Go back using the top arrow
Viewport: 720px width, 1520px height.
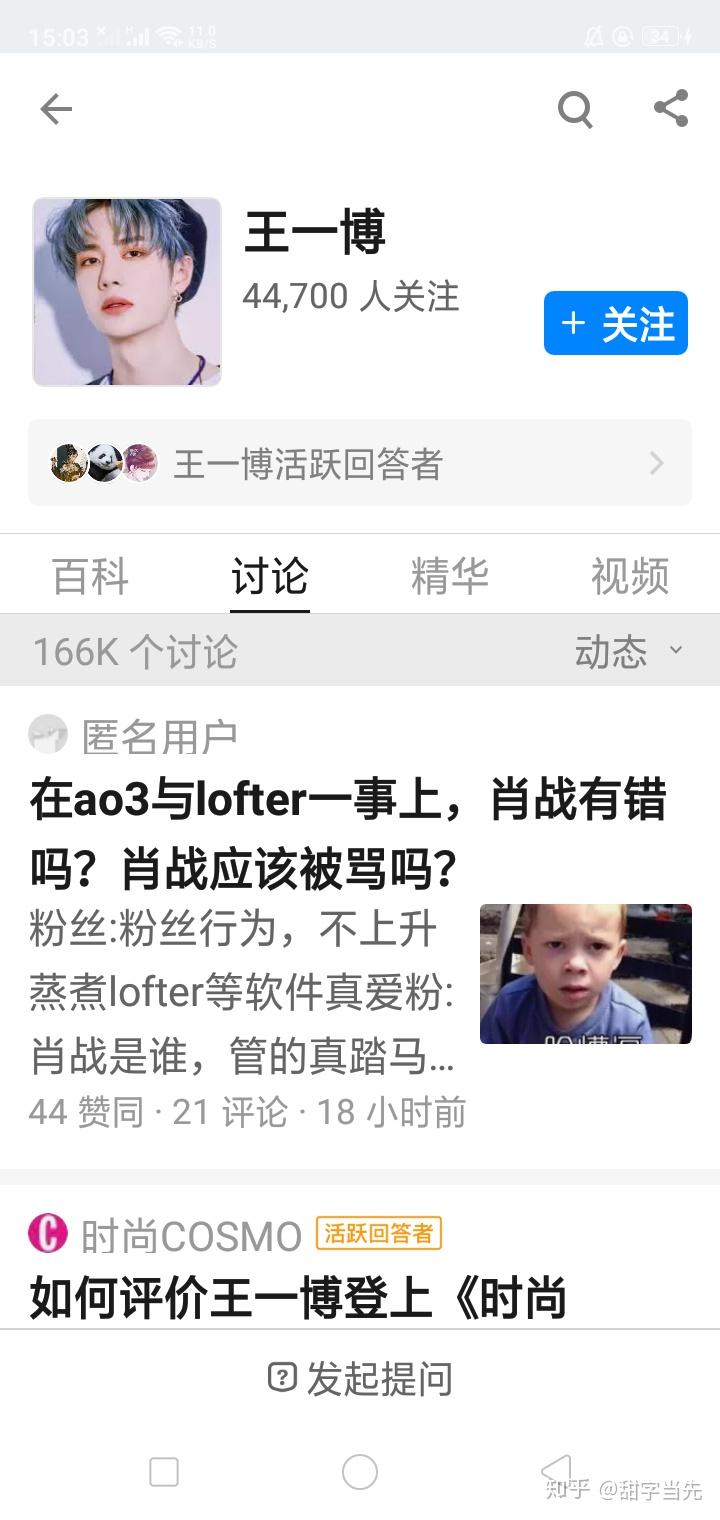(56, 109)
